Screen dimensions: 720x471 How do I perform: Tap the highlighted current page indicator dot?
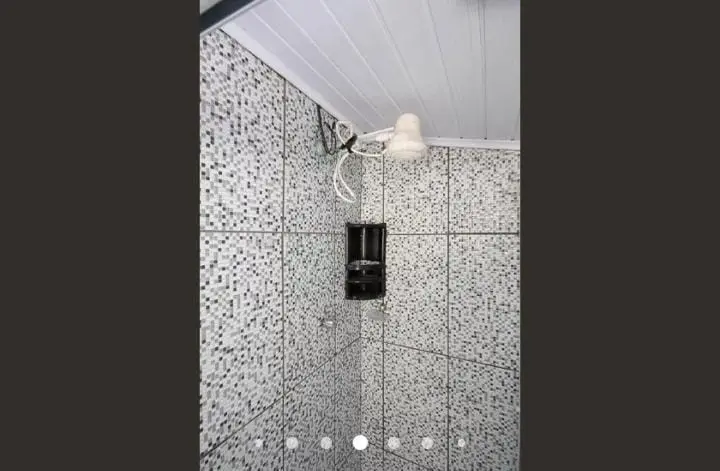coord(360,442)
